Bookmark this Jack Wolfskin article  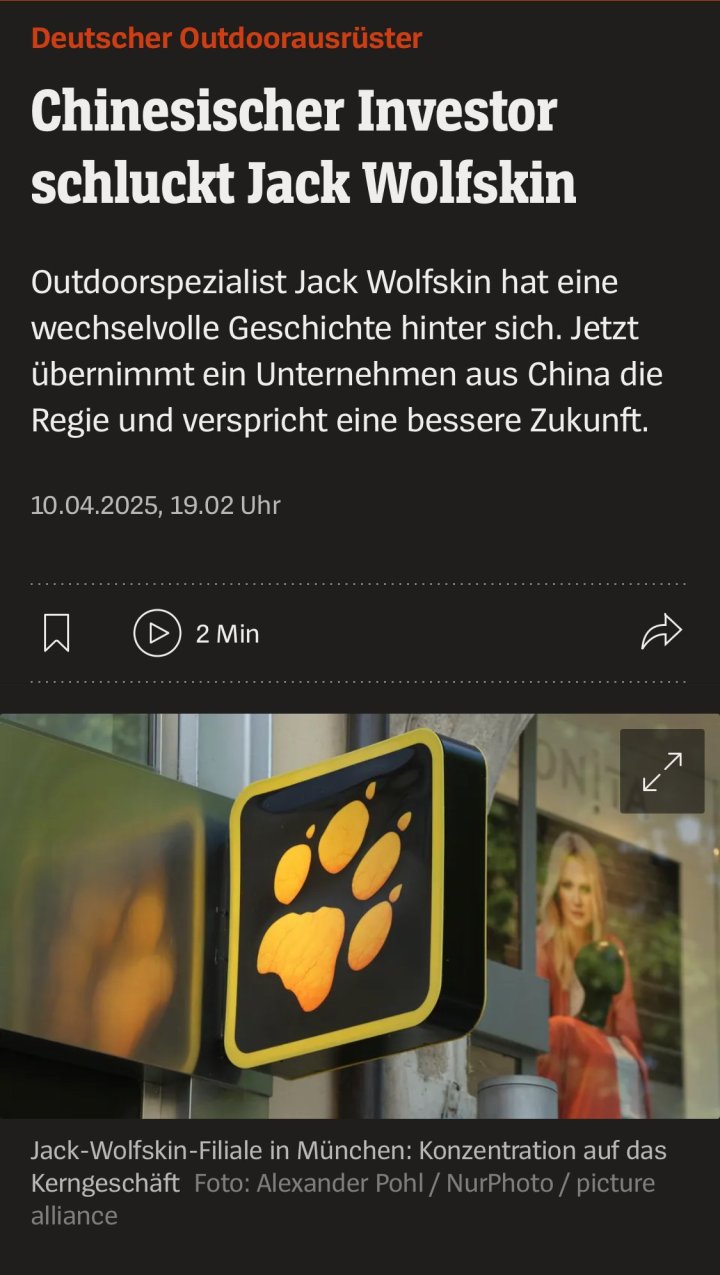[57, 633]
